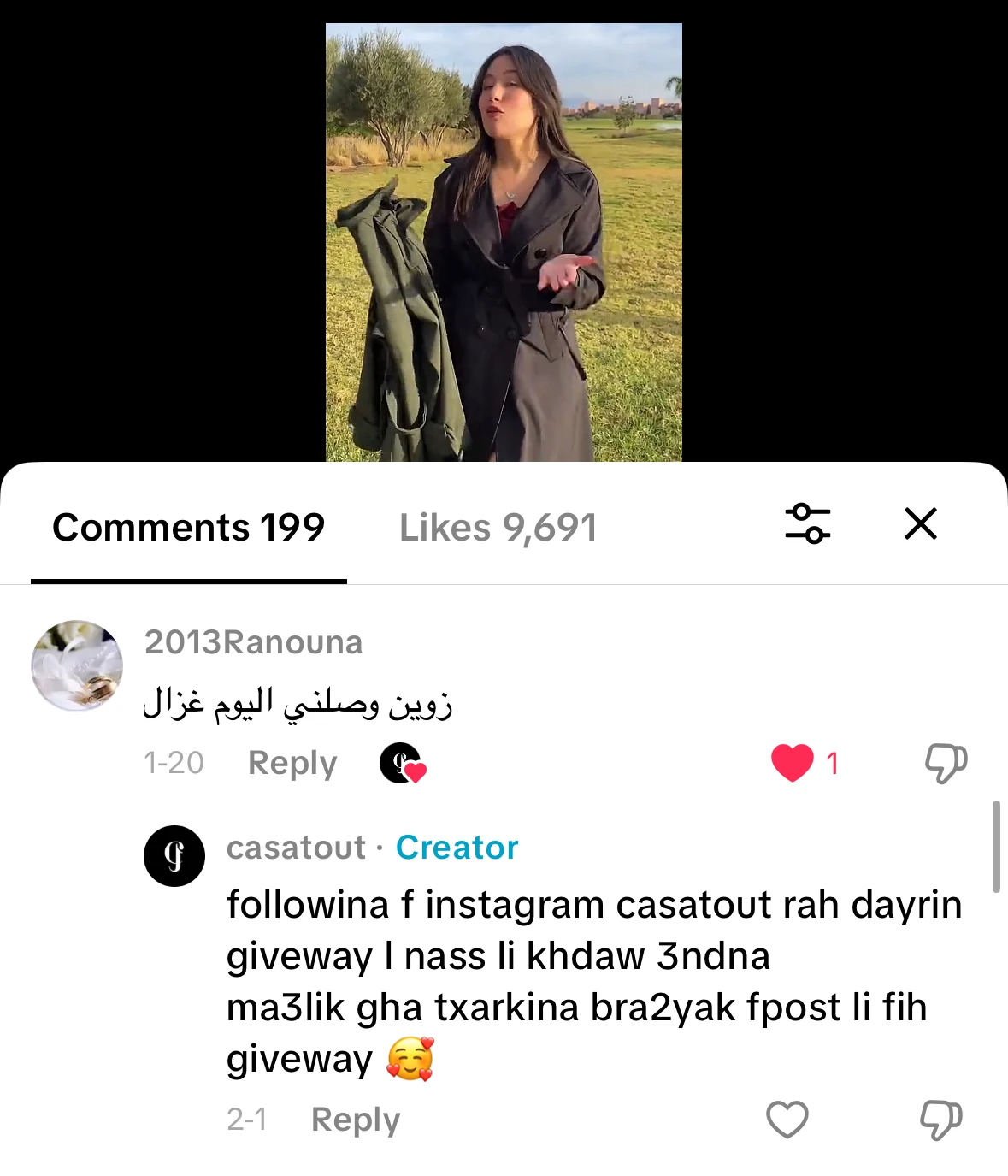
Task: Like casatout's giveaway reply
Action: (787, 1120)
